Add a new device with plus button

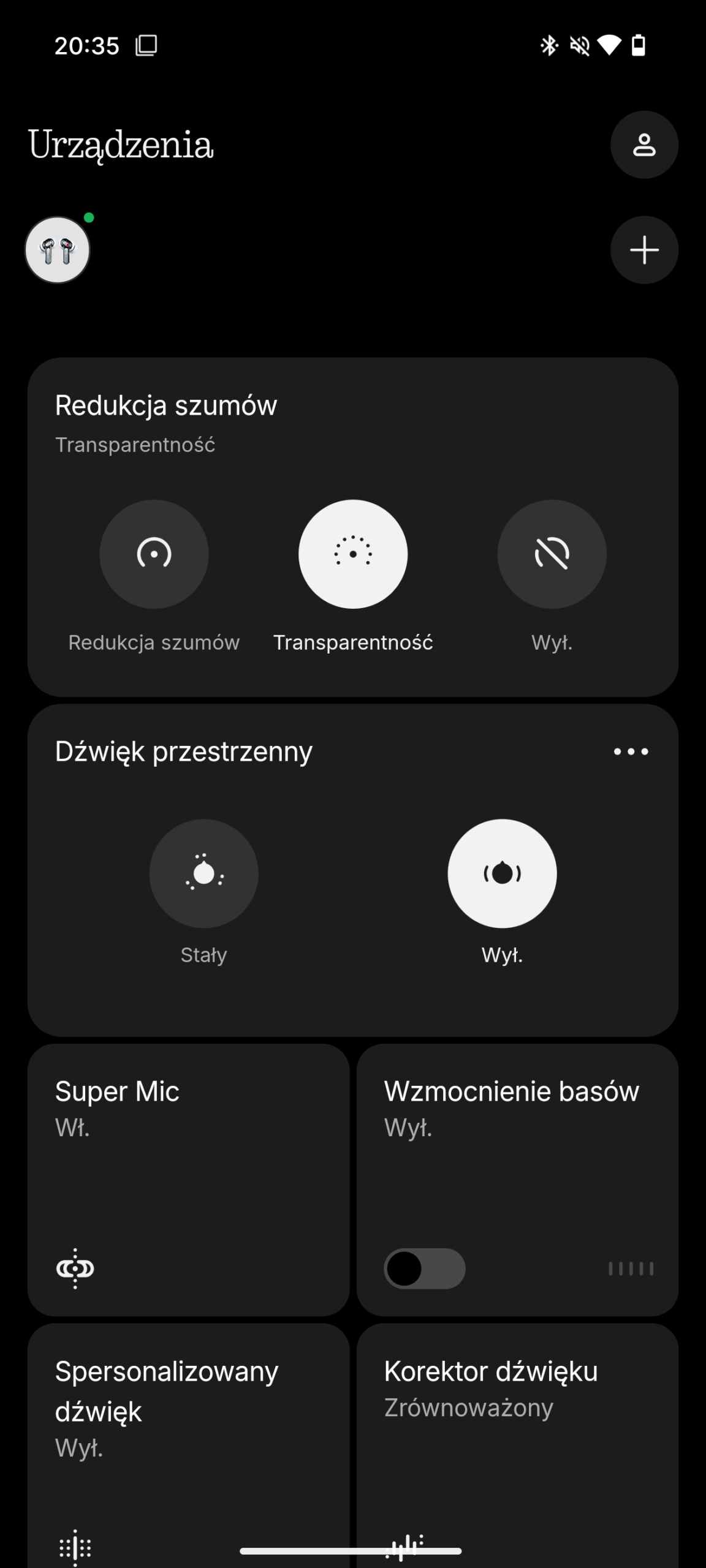pos(643,250)
